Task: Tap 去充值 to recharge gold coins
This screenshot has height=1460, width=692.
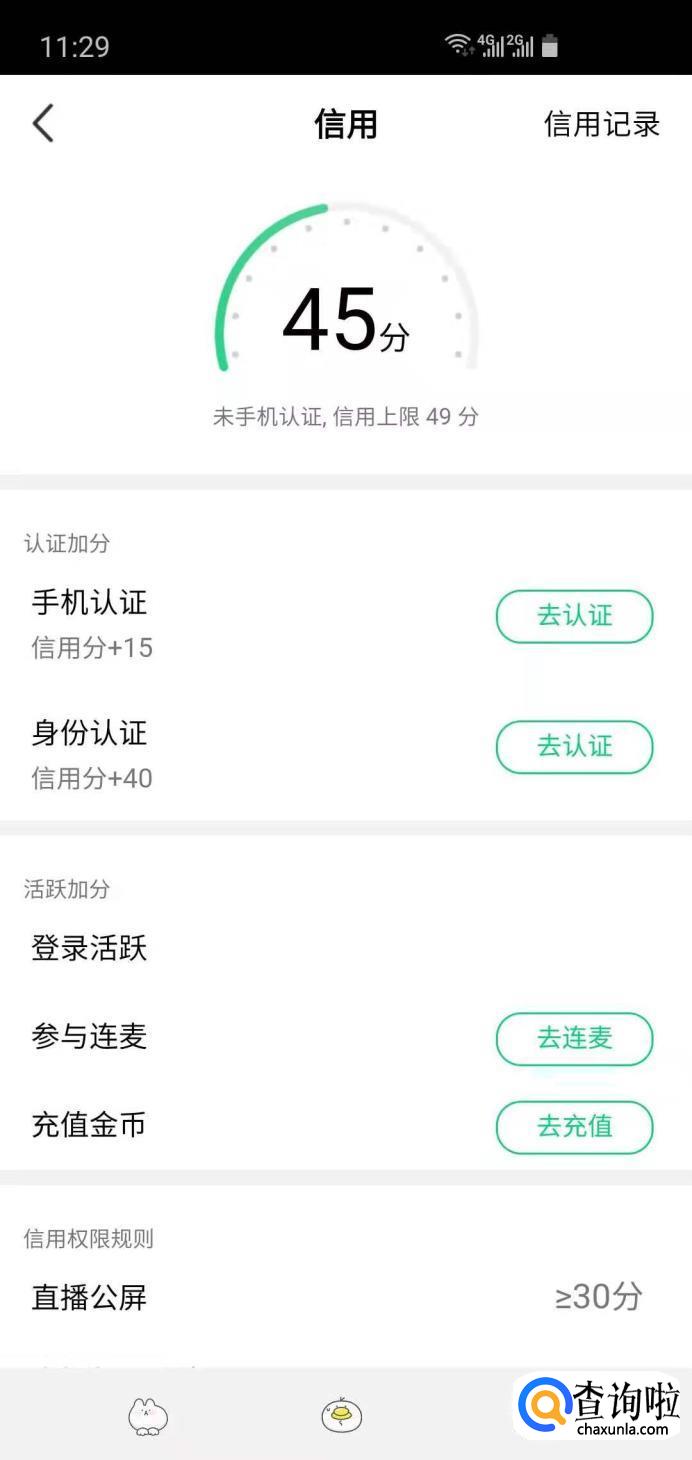Action: coord(574,1127)
